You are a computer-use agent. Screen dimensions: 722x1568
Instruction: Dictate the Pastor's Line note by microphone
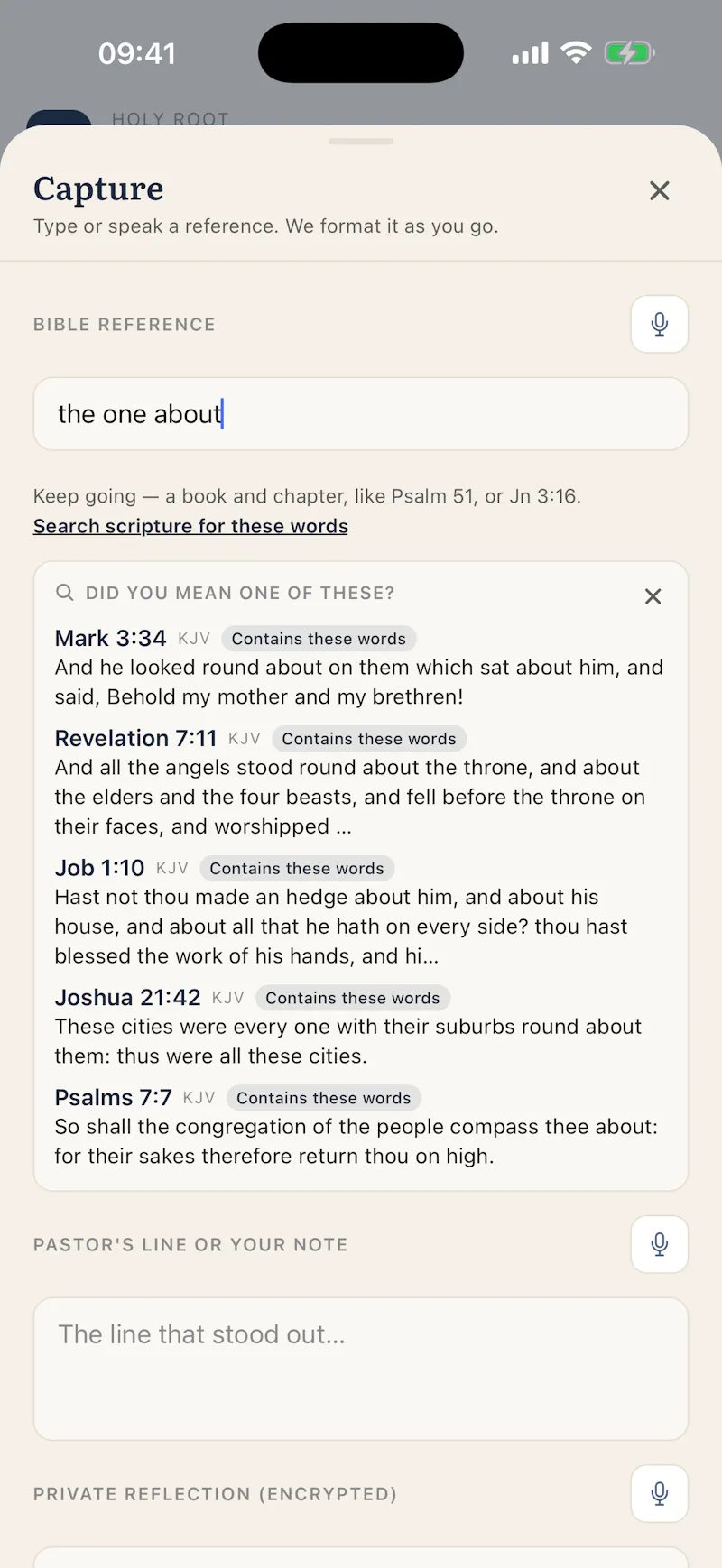[x=660, y=1244]
